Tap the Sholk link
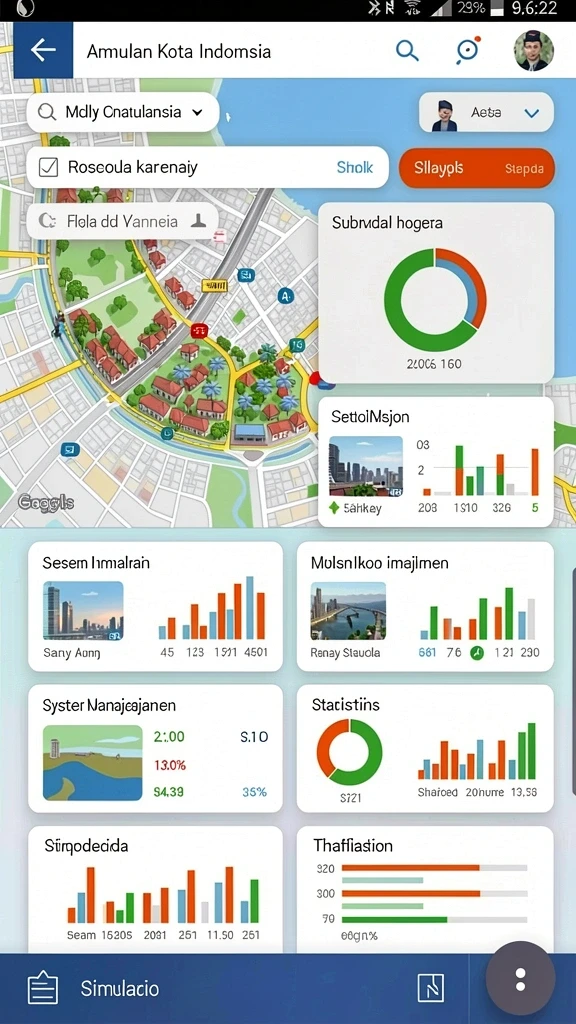The image size is (576, 1024). coord(355,167)
